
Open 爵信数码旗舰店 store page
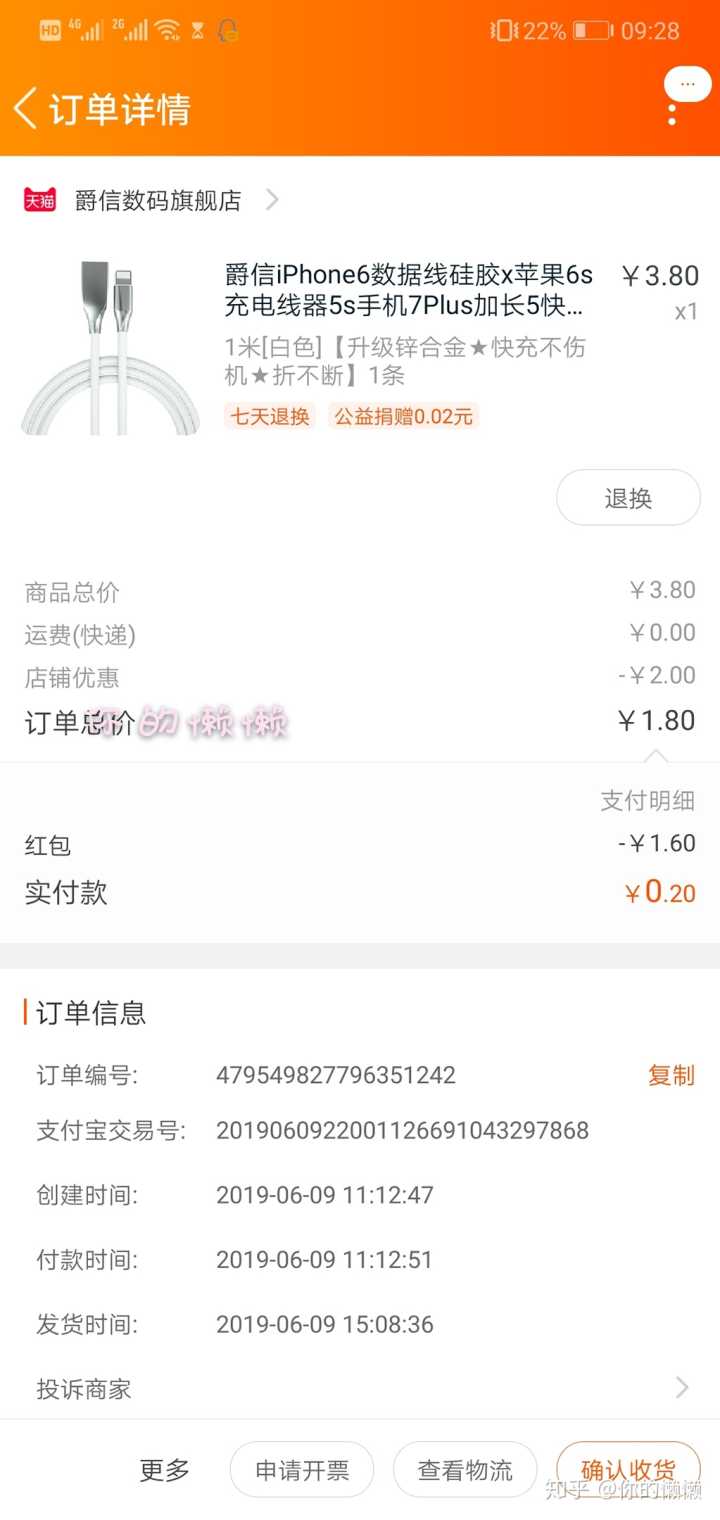[158, 200]
